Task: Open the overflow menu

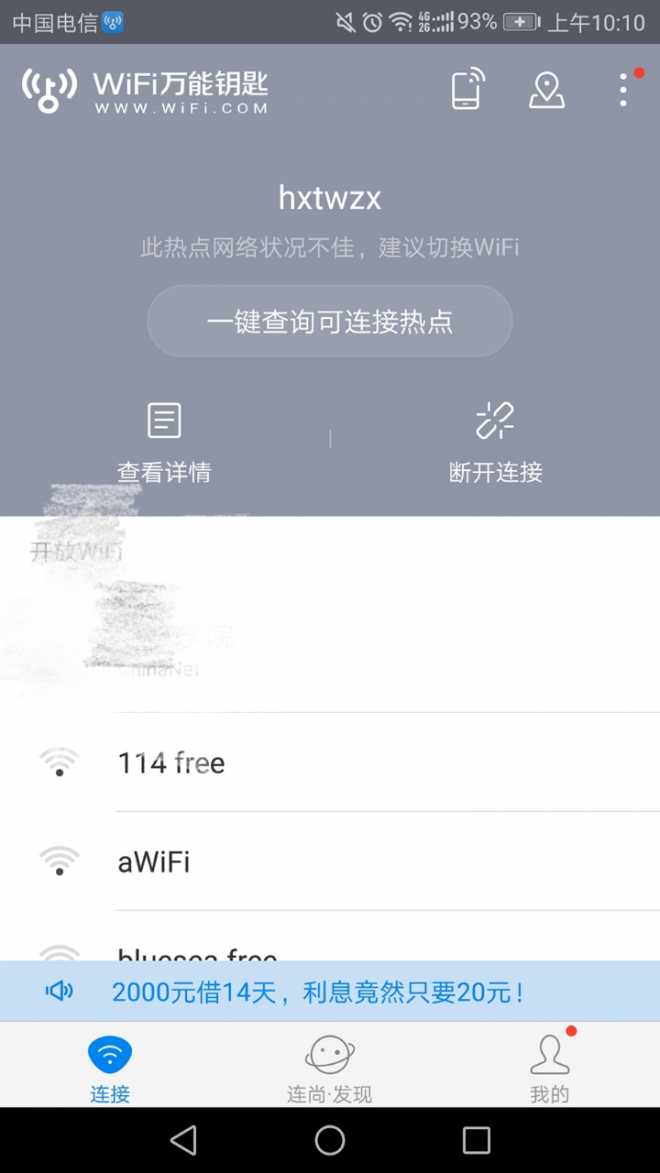Action: 623,90
